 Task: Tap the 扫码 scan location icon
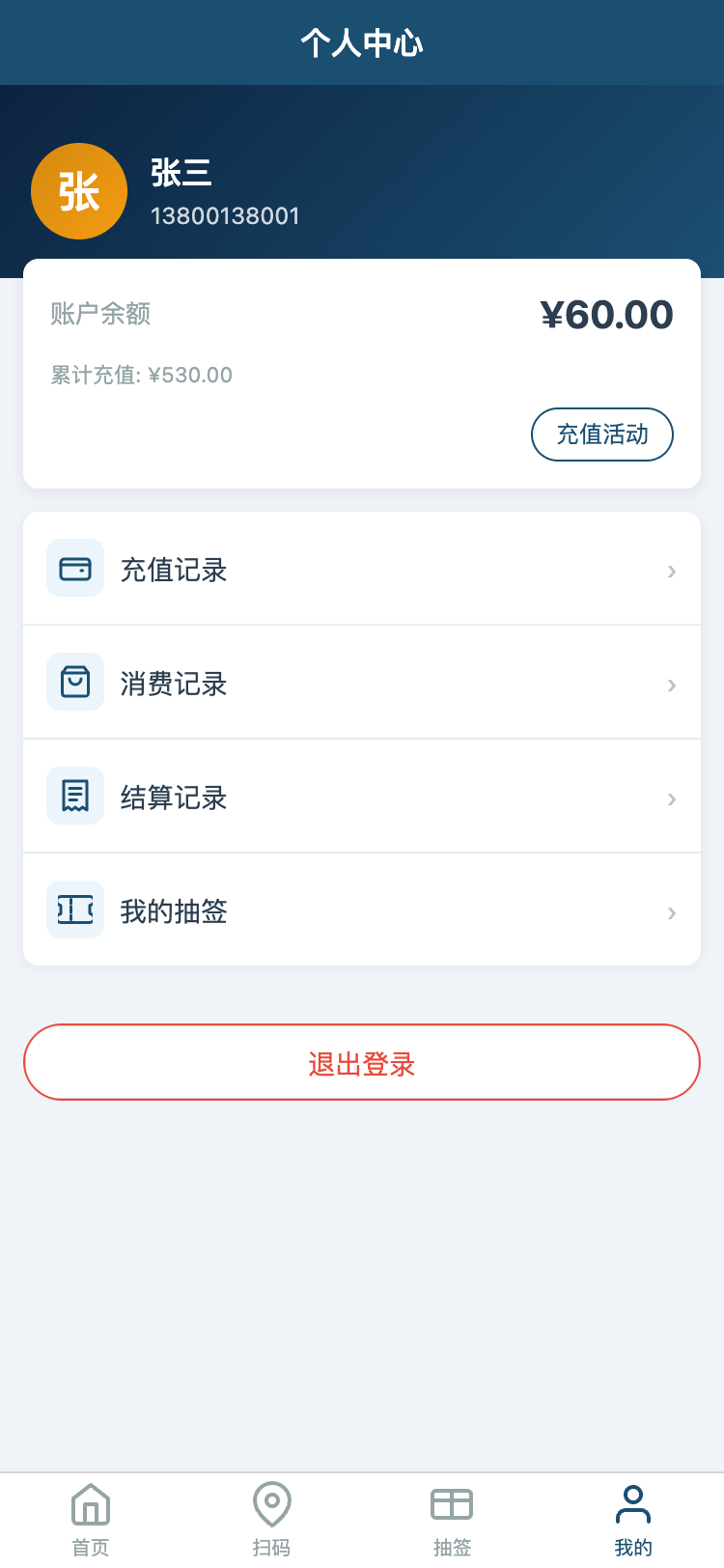pyautogui.click(x=271, y=1503)
